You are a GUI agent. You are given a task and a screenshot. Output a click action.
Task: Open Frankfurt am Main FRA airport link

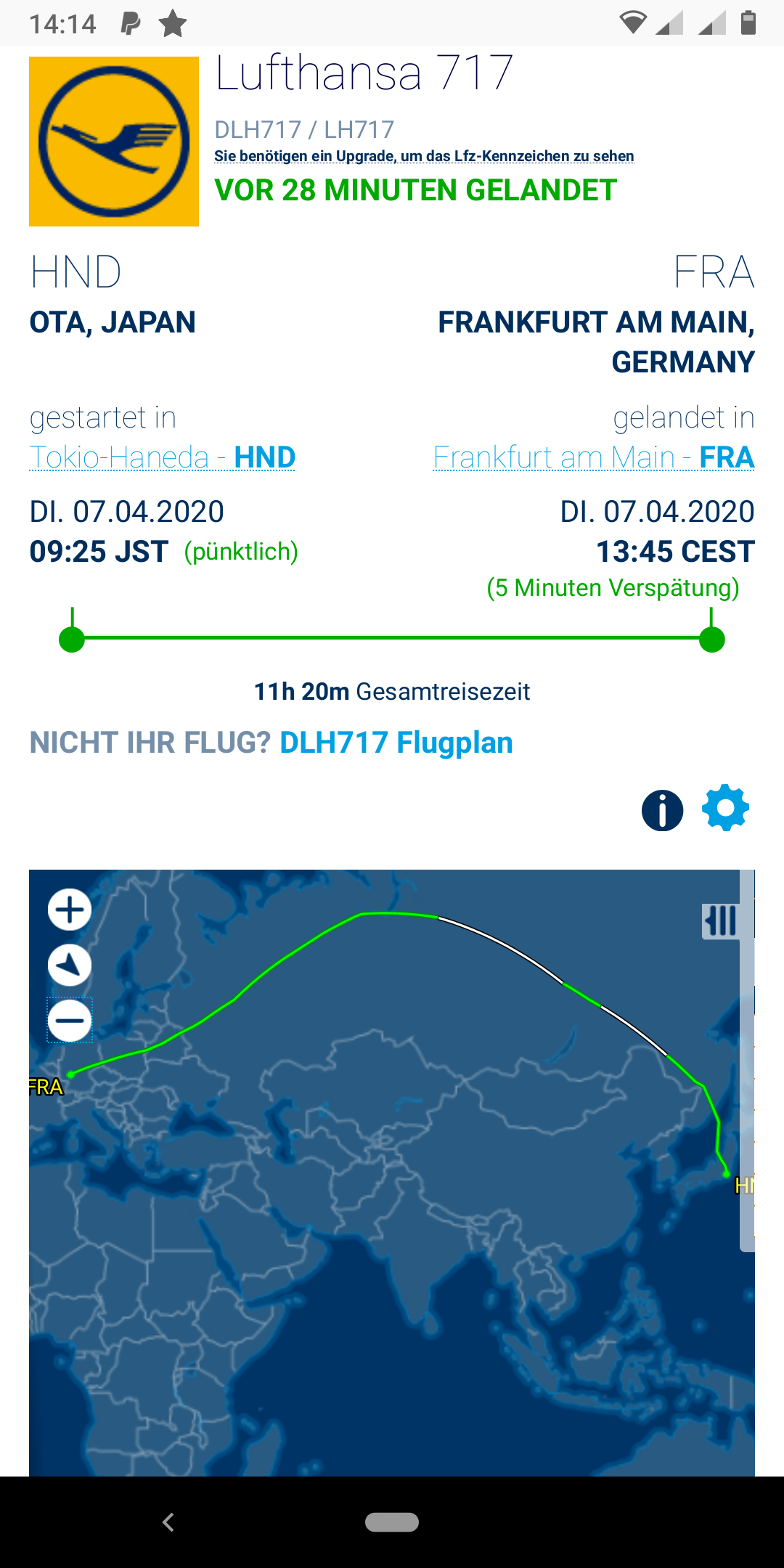(x=593, y=457)
